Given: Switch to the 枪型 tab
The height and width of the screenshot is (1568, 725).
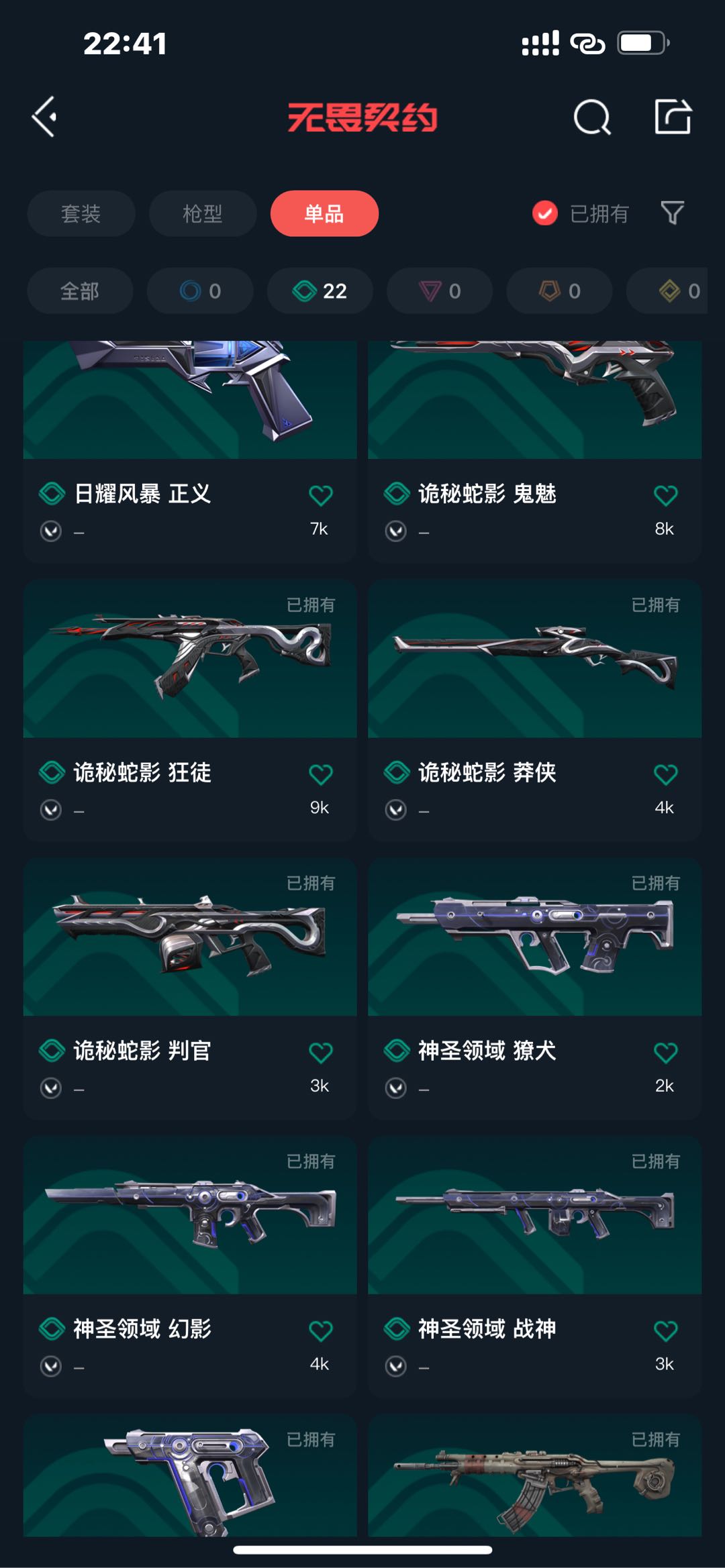Looking at the screenshot, I should pyautogui.click(x=203, y=214).
